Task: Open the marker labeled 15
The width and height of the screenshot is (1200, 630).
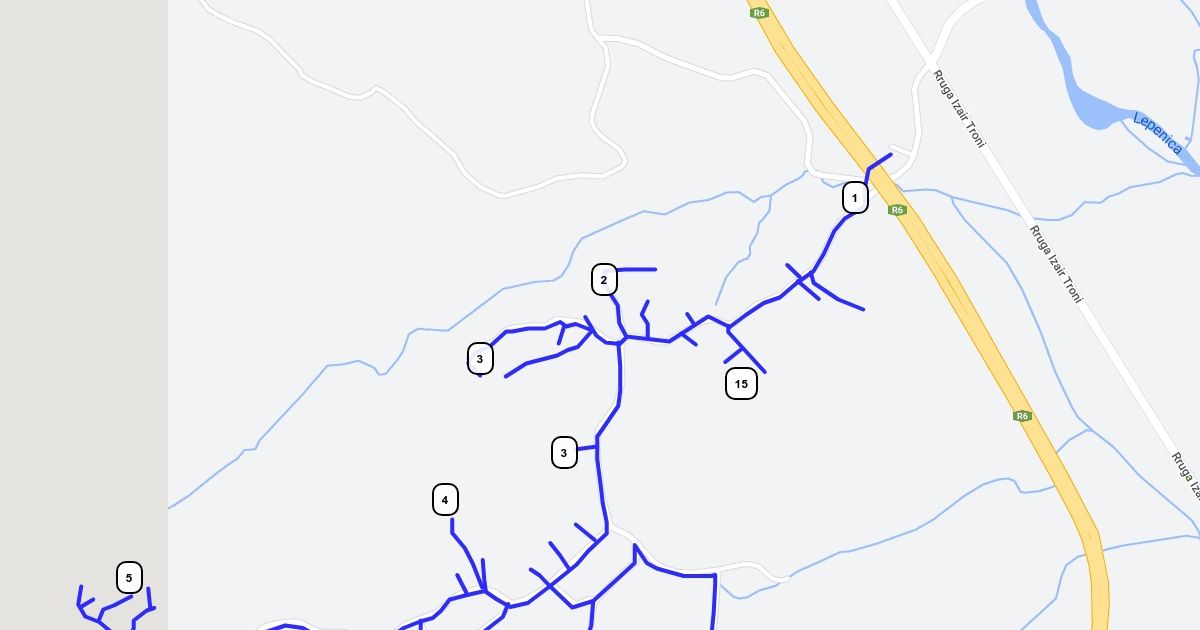Action: pyautogui.click(x=741, y=384)
